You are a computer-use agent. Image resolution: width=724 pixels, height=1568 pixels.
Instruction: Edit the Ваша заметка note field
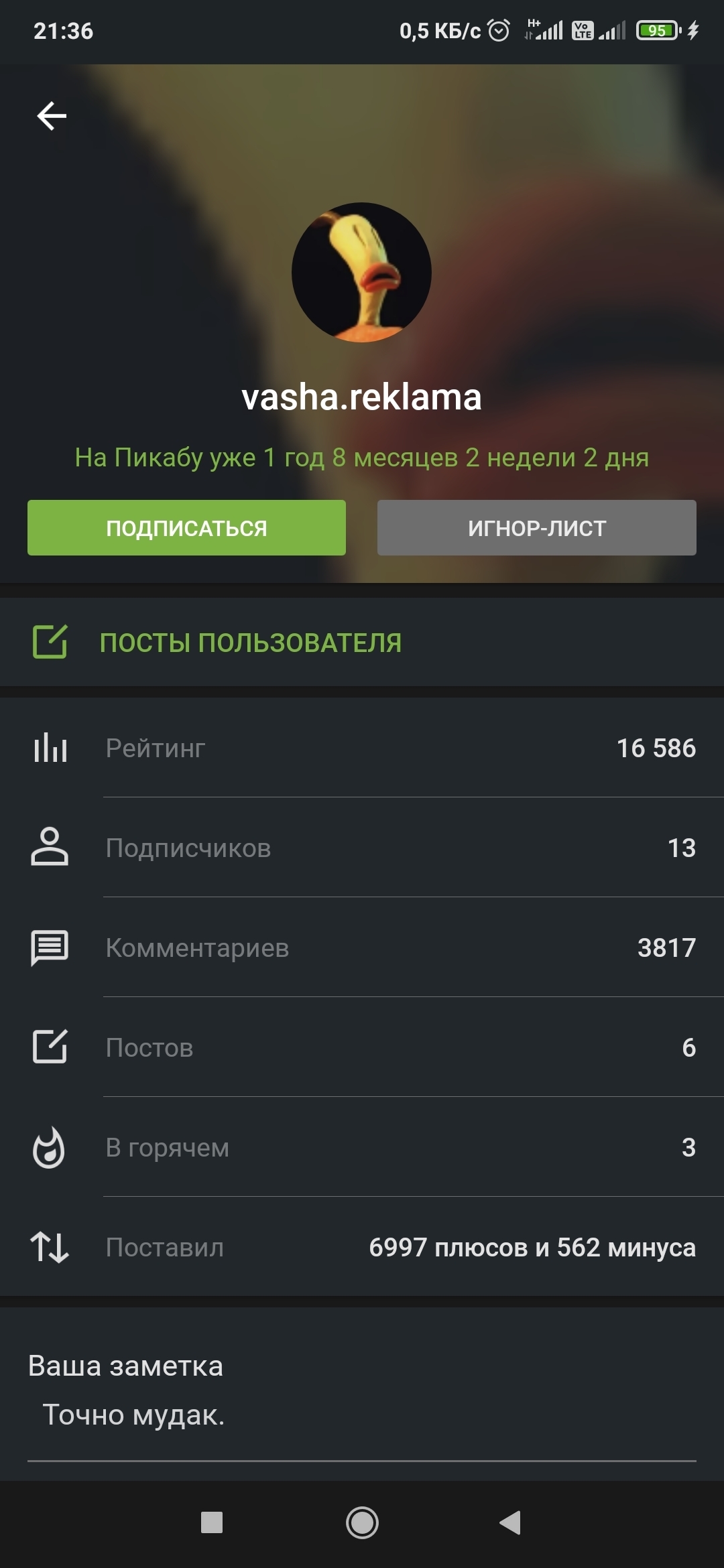[x=361, y=1415]
